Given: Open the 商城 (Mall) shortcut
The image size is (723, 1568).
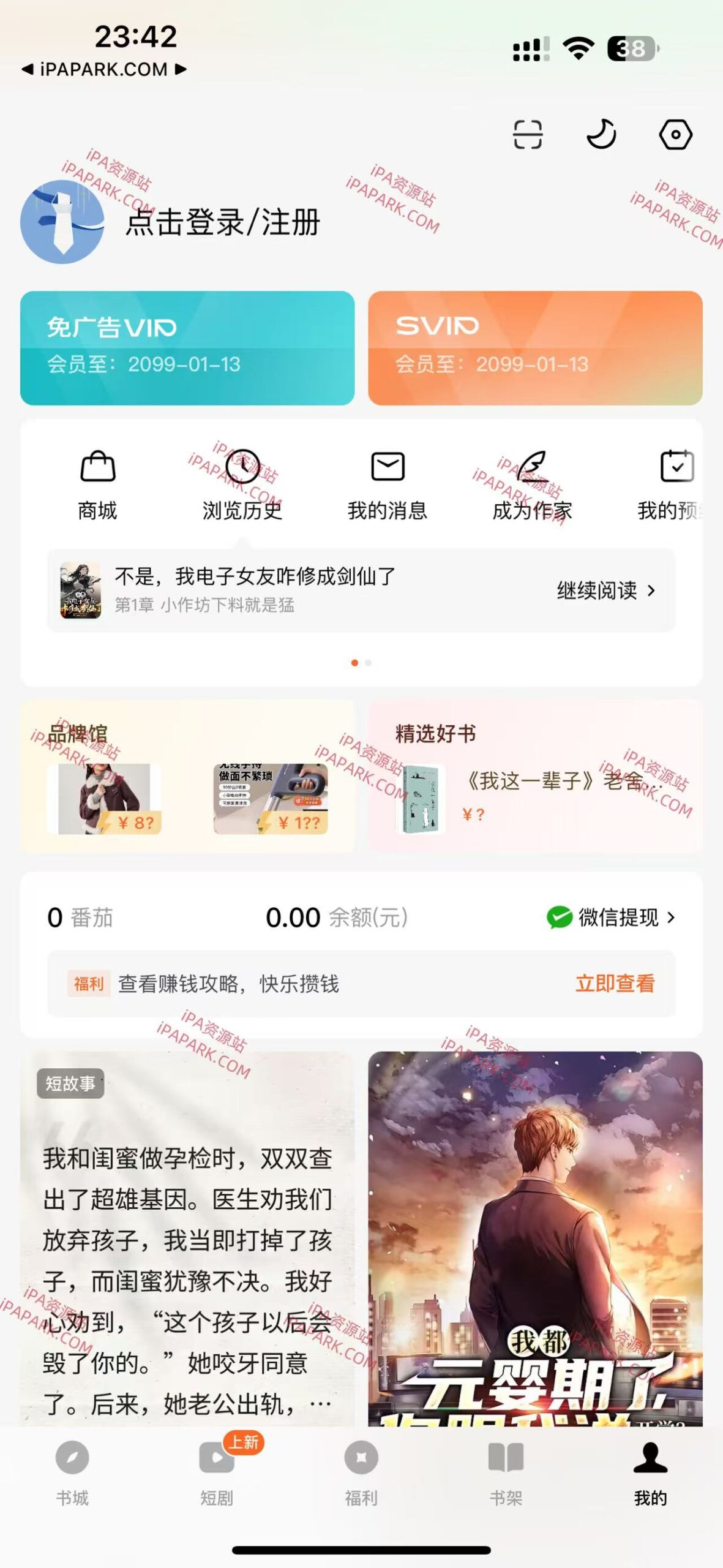Looking at the screenshot, I should (x=98, y=484).
